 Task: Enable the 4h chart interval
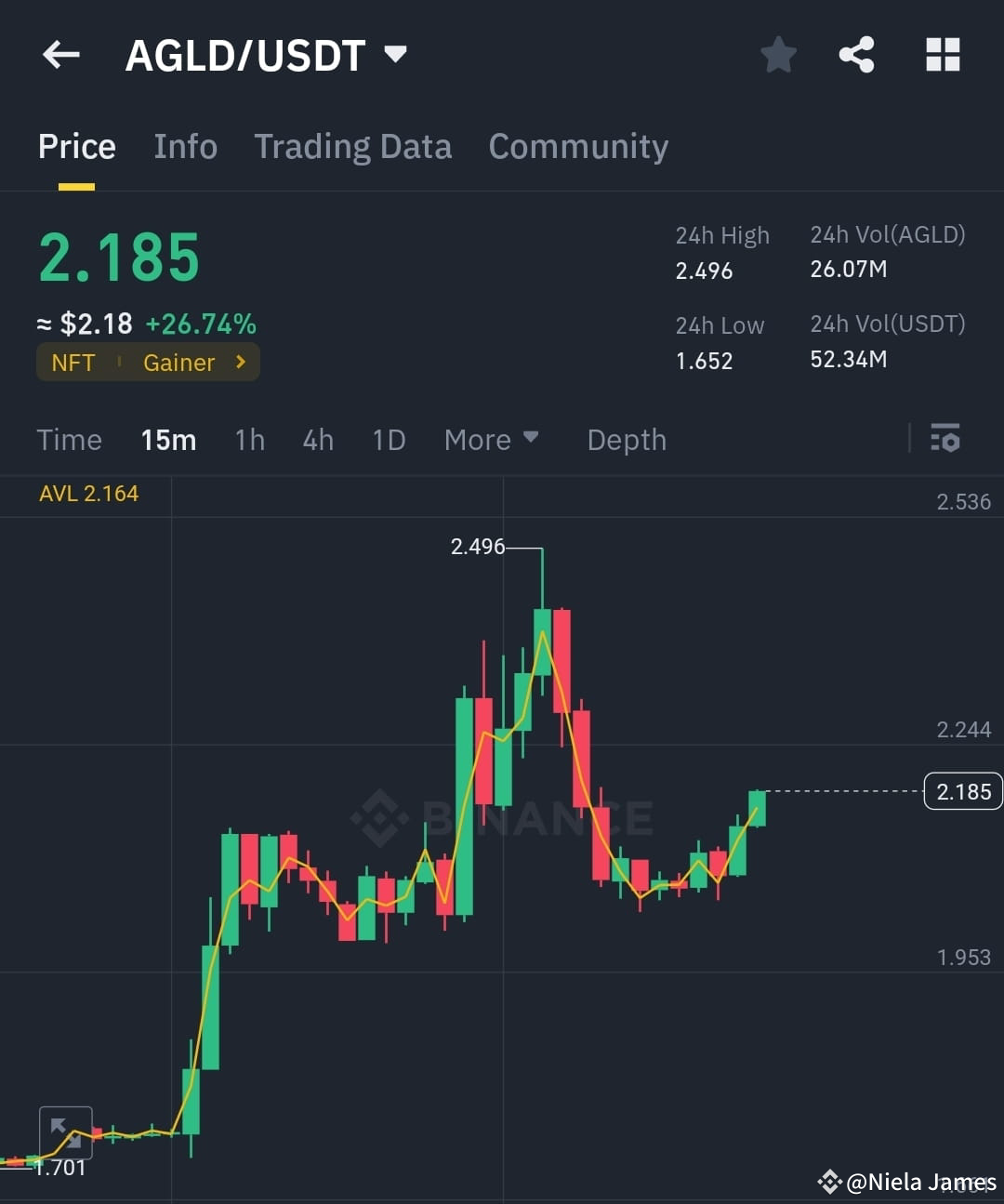click(318, 439)
